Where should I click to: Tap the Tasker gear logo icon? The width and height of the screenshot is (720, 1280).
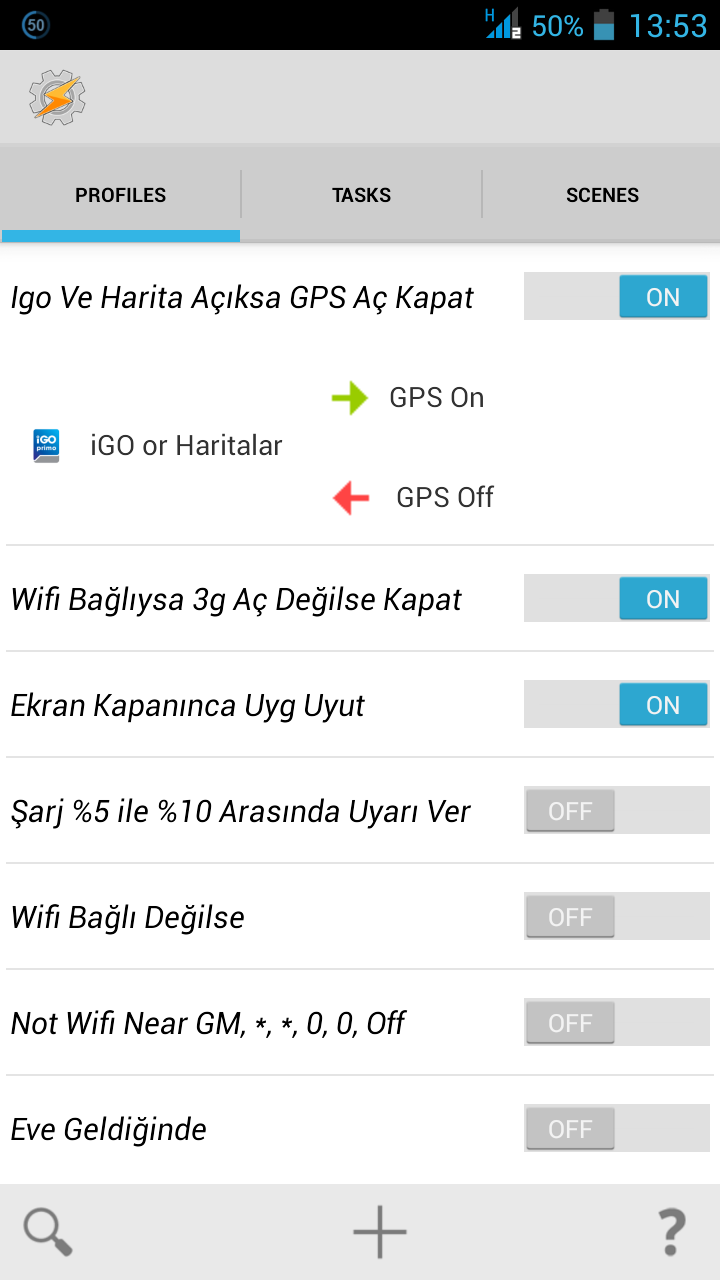57,97
